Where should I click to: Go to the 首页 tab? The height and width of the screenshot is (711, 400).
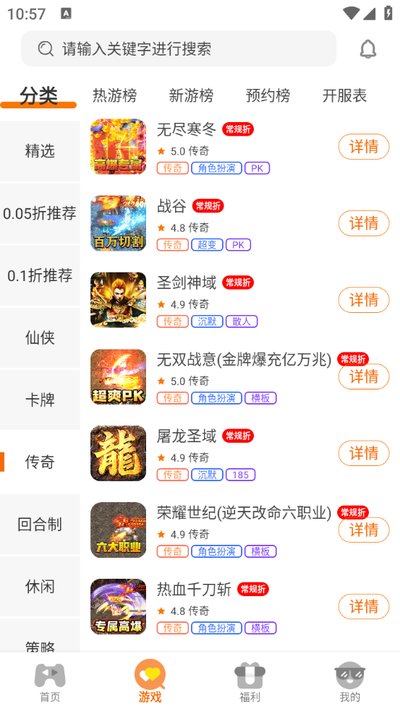pos(50,682)
